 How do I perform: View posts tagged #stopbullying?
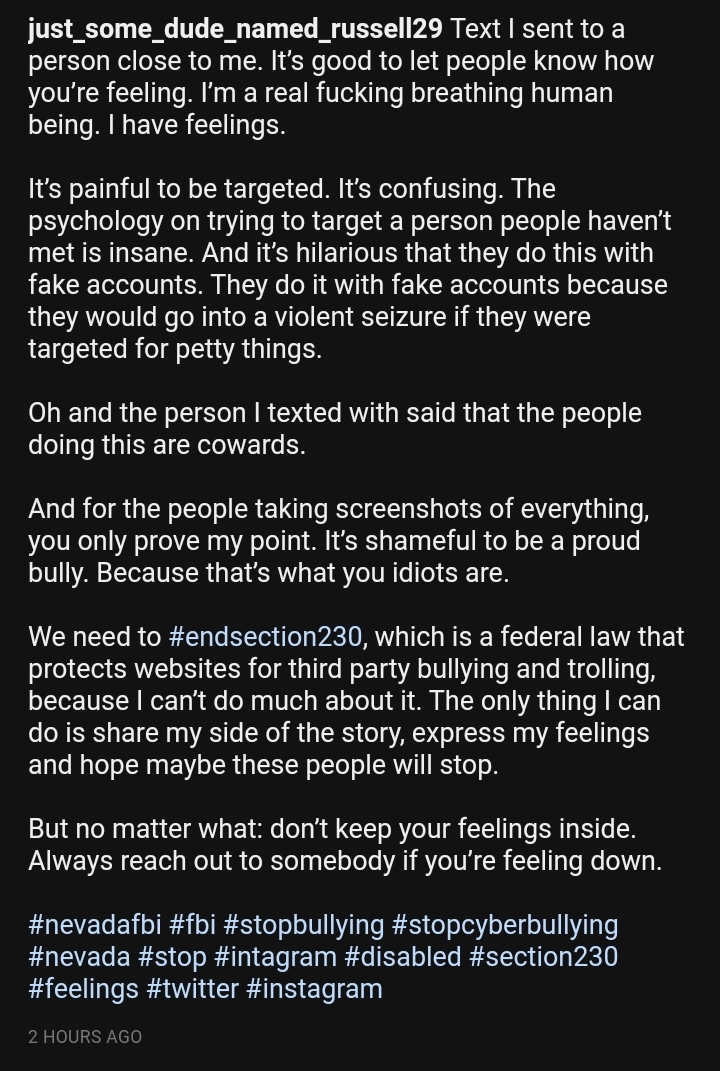tap(304, 925)
